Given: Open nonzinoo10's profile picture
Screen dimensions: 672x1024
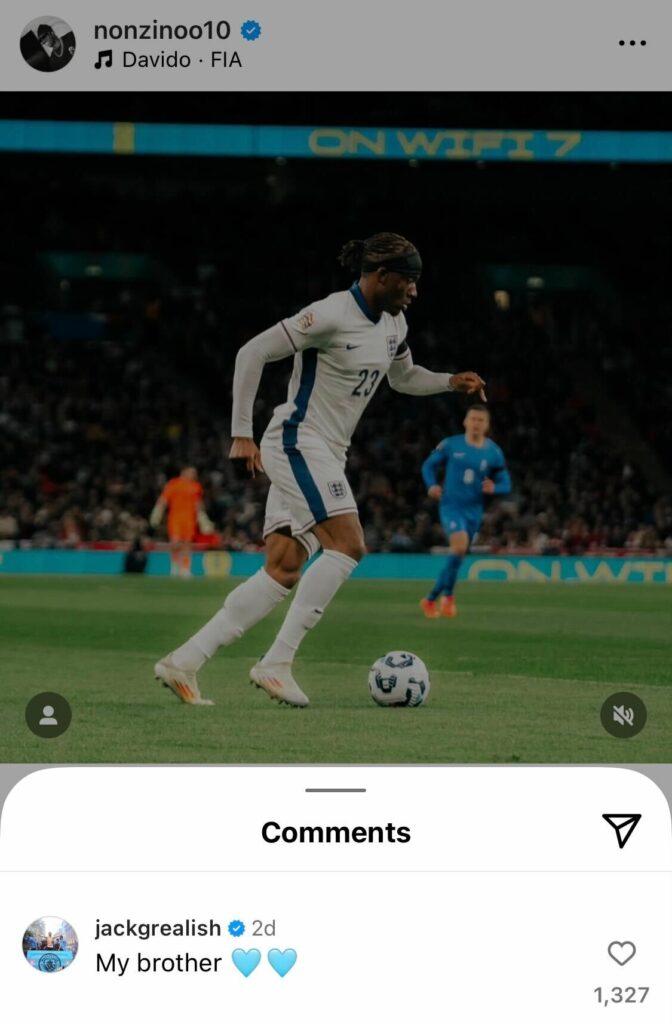Looking at the screenshot, I should [47, 44].
